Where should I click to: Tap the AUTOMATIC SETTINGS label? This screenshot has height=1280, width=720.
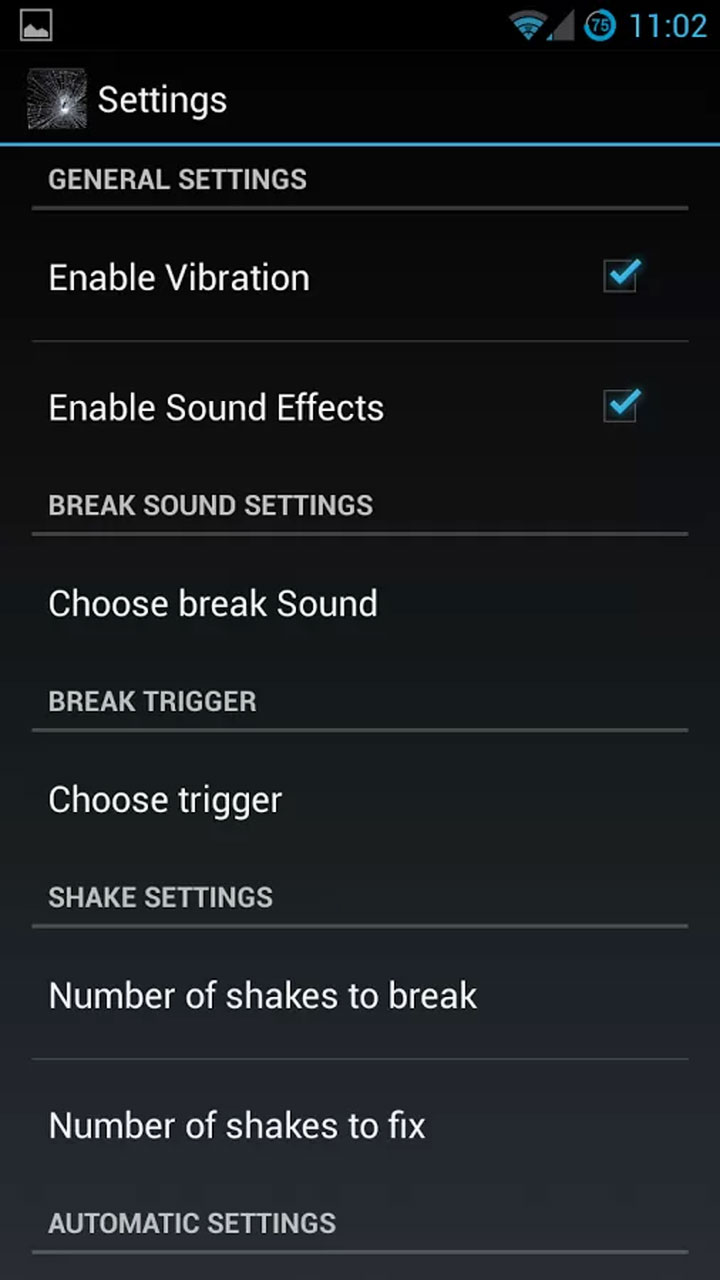point(192,1223)
